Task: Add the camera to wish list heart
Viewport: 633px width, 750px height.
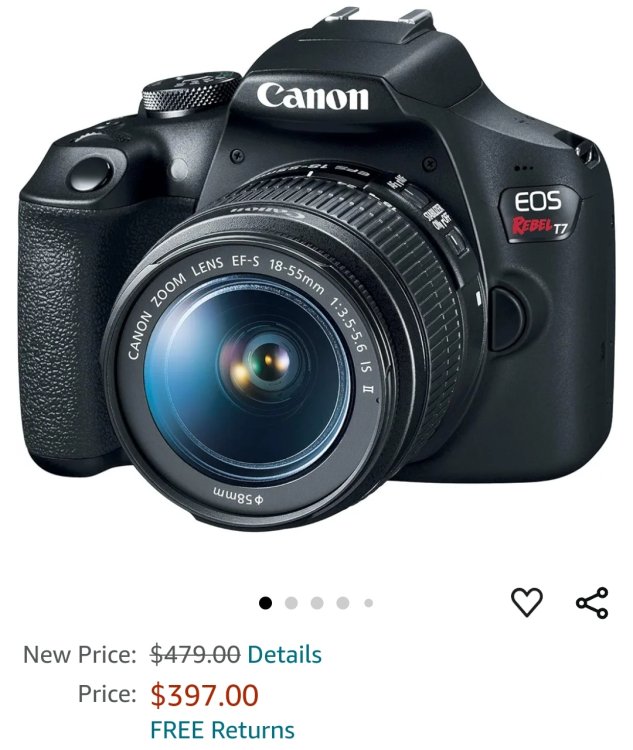Action: [x=527, y=602]
